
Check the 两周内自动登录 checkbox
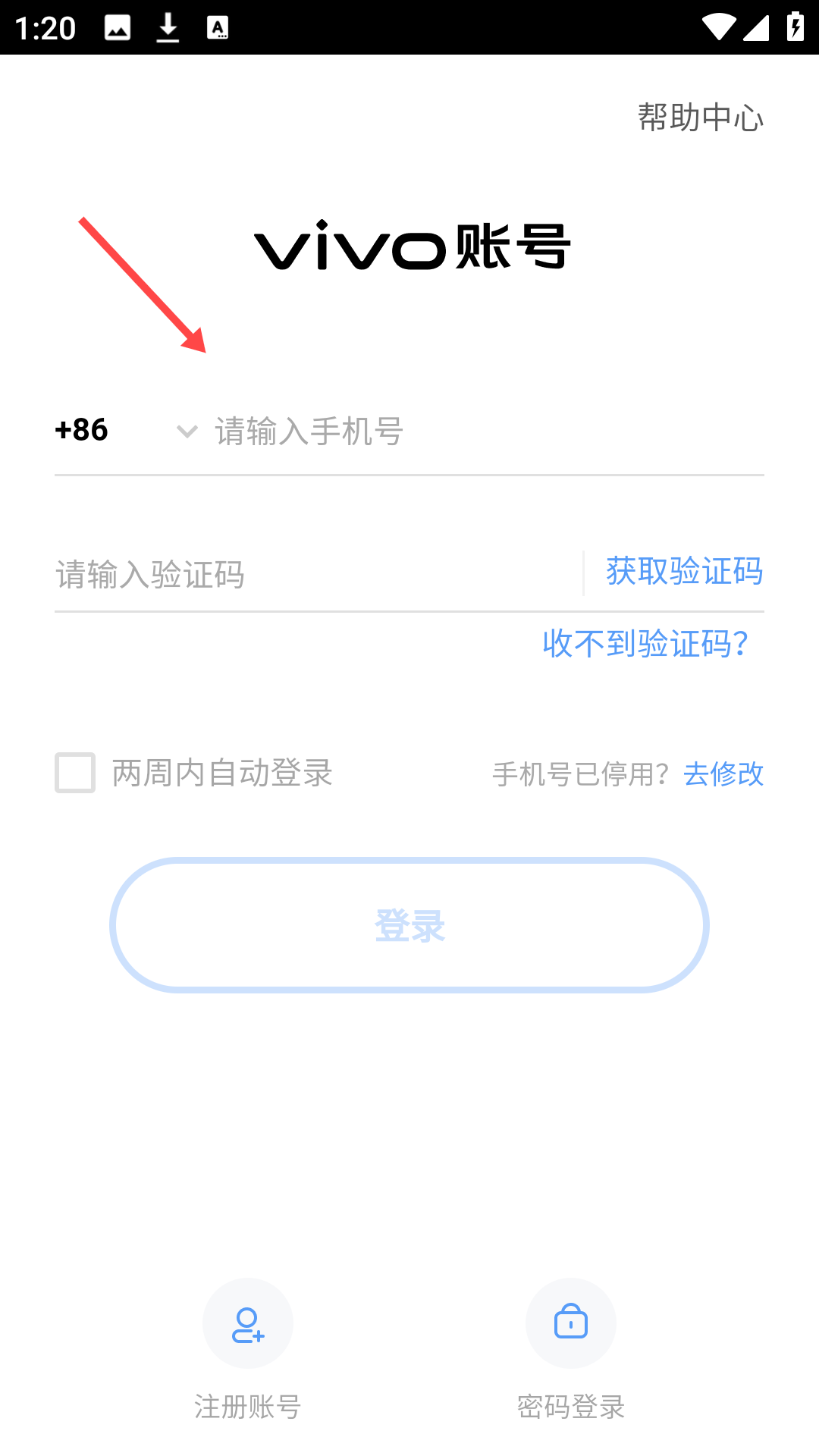click(75, 773)
